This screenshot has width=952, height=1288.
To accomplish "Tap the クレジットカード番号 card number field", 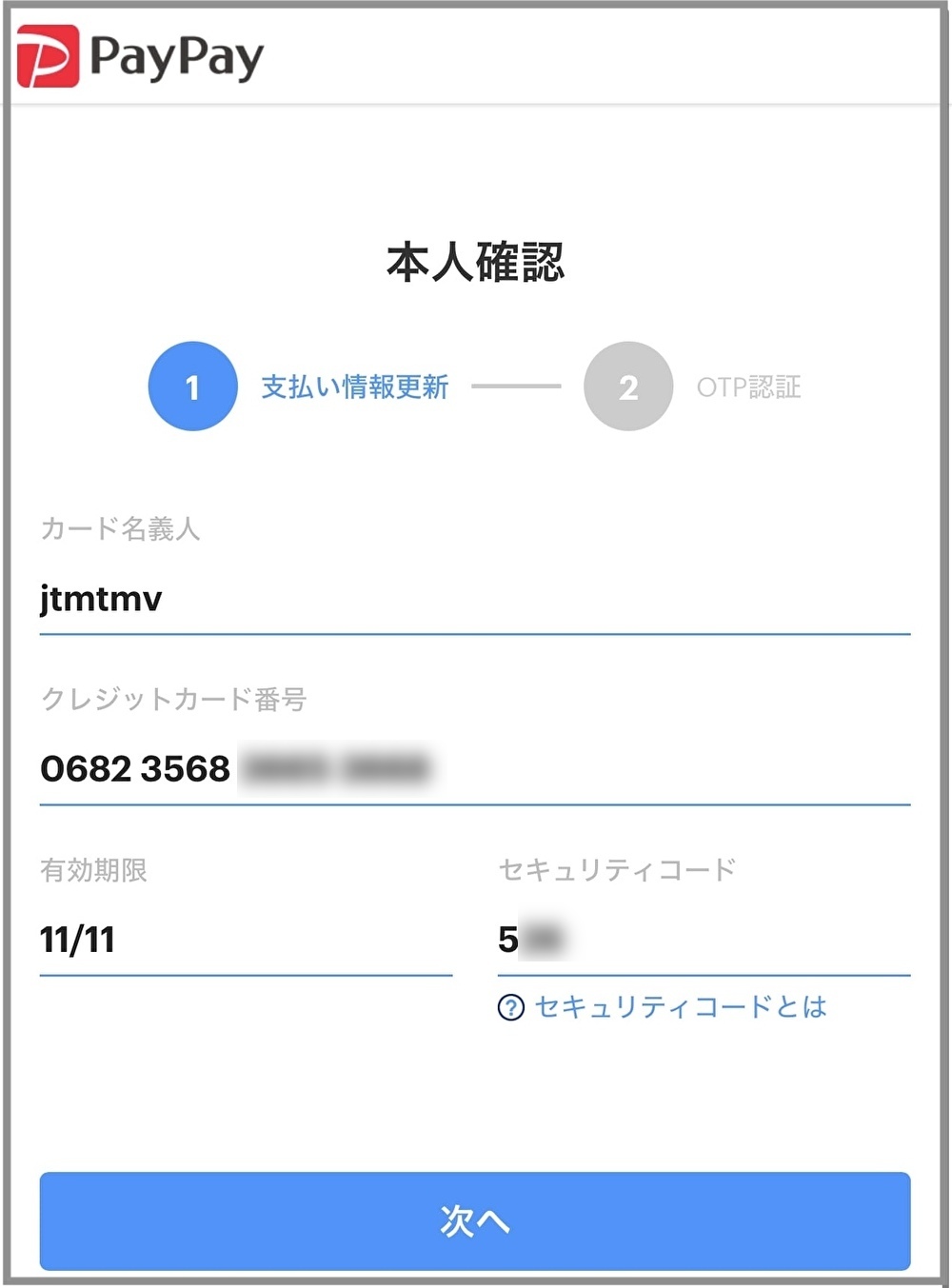I will 474,769.
